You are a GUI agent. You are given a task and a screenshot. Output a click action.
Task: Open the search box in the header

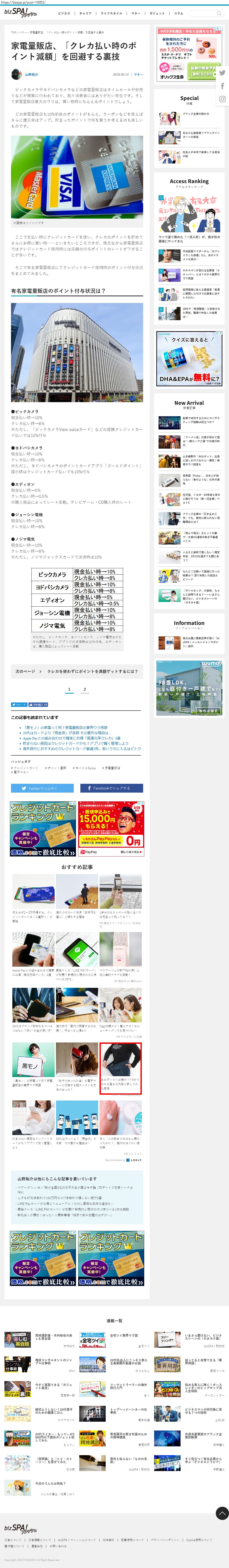coord(206,13)
